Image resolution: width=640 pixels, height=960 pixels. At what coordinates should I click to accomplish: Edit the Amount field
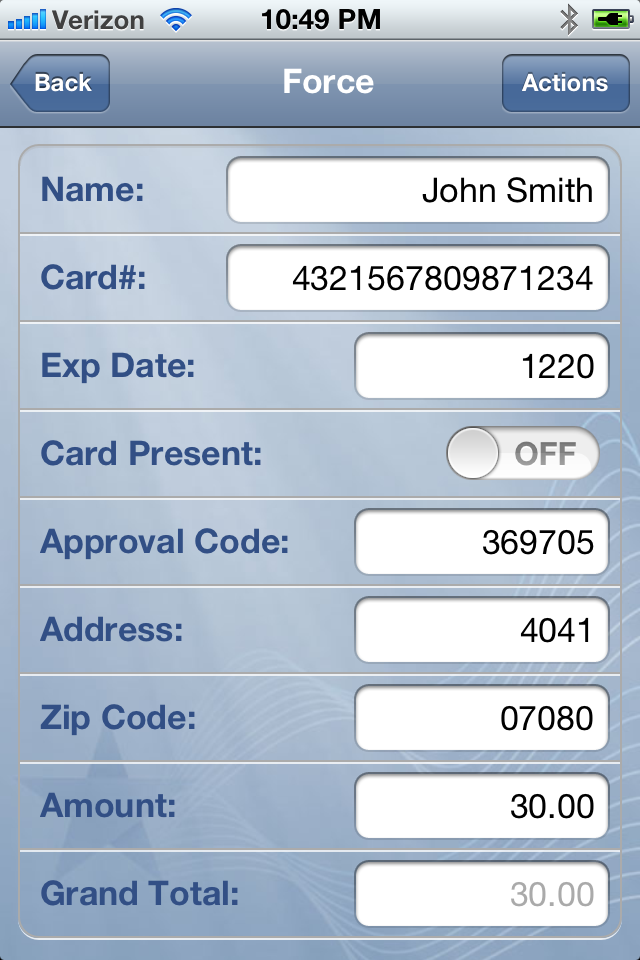coord(481,806)
